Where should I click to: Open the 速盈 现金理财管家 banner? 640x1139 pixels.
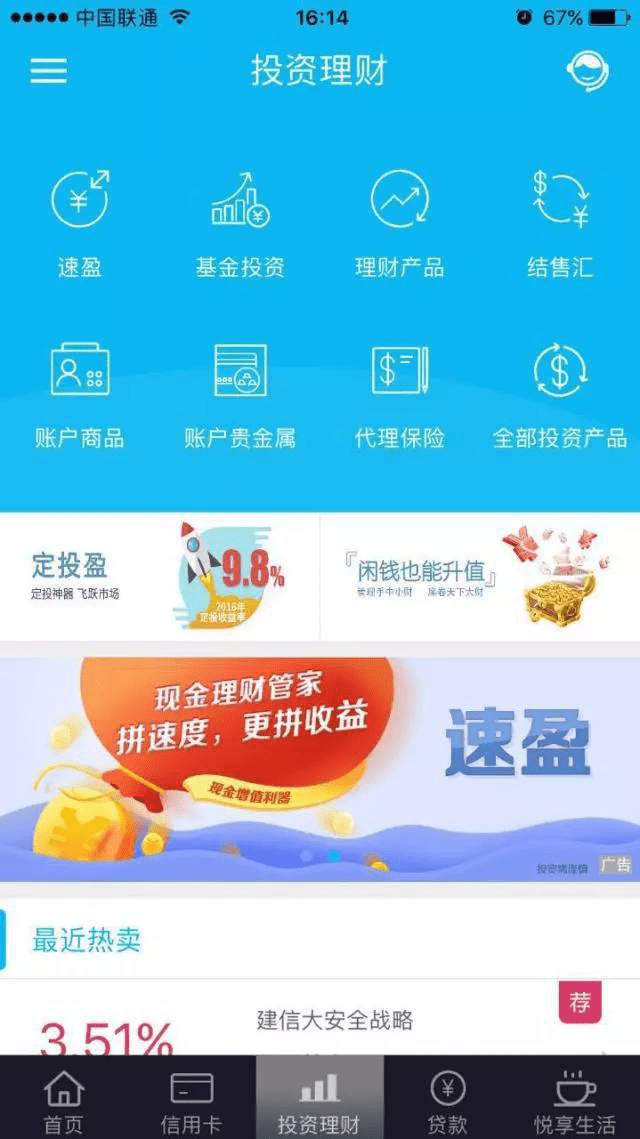pyautogui.click(x=320, y=768)
